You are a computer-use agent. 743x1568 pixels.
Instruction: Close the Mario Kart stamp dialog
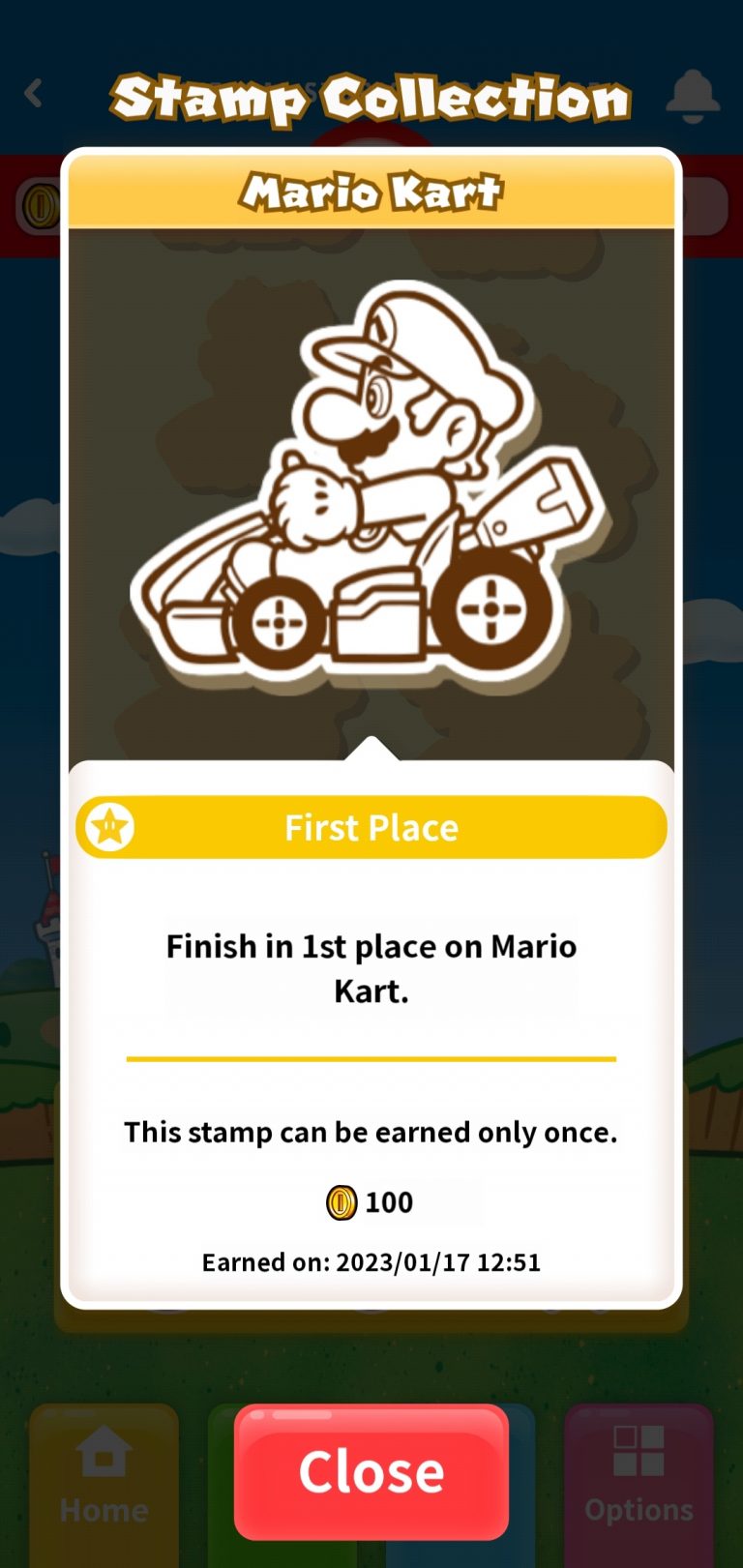coord(371,1471)
